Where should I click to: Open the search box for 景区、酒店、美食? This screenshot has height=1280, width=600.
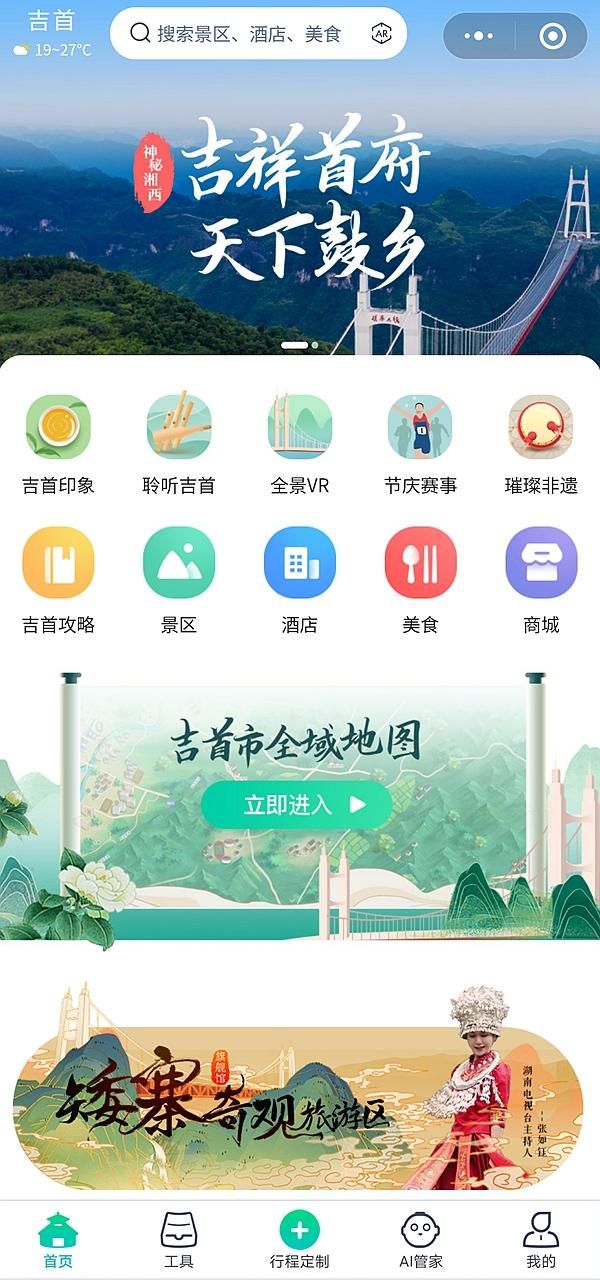click(x=250, y=34)
